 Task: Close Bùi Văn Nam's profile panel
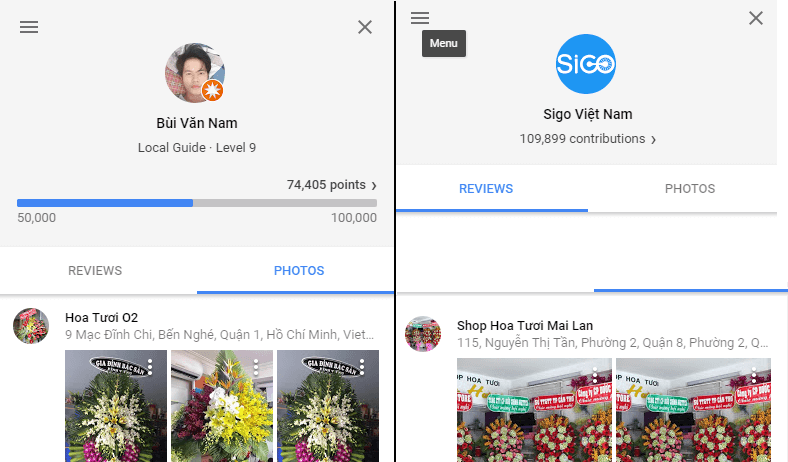point(365,27)
